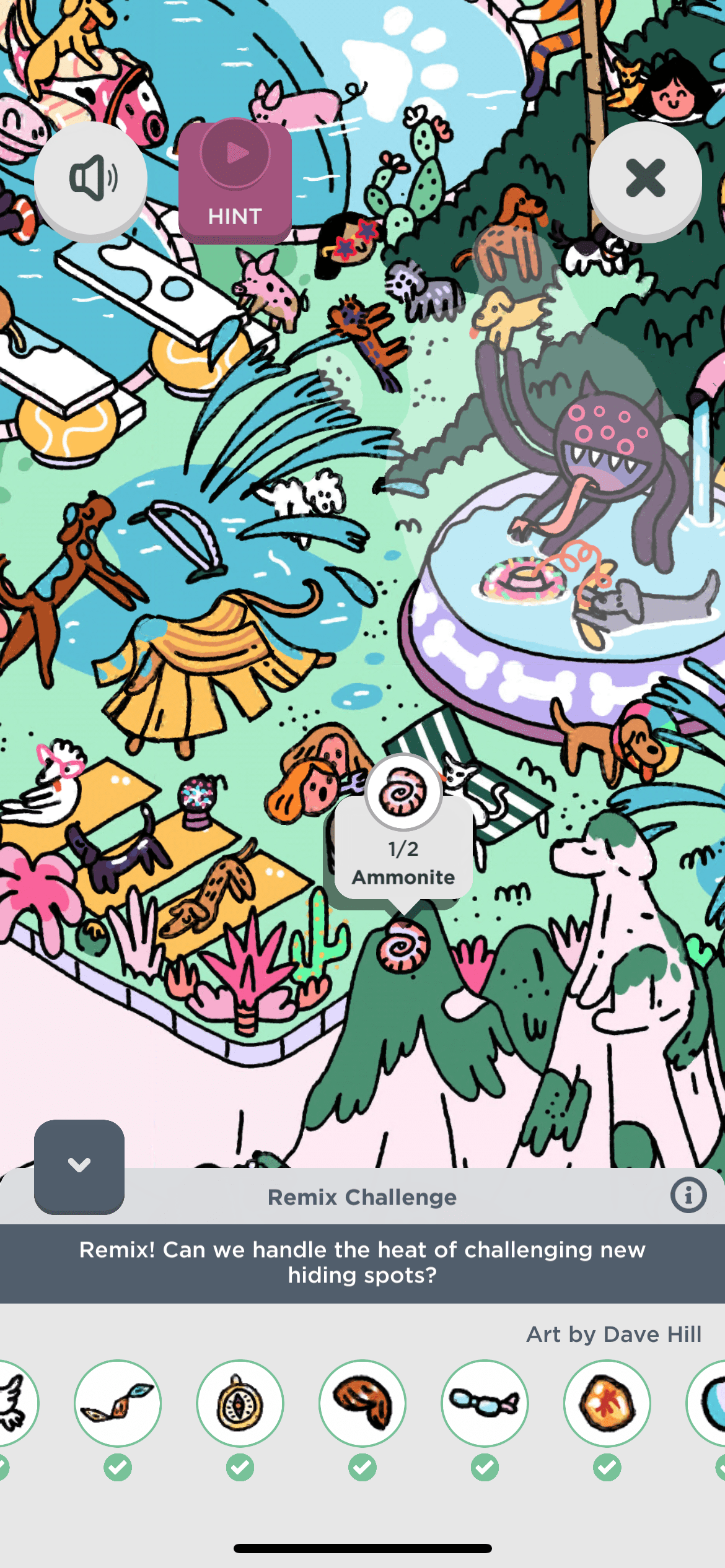The image size is (725, 1568).
Task: Close the puzzle with the X button
Action: 645,179
